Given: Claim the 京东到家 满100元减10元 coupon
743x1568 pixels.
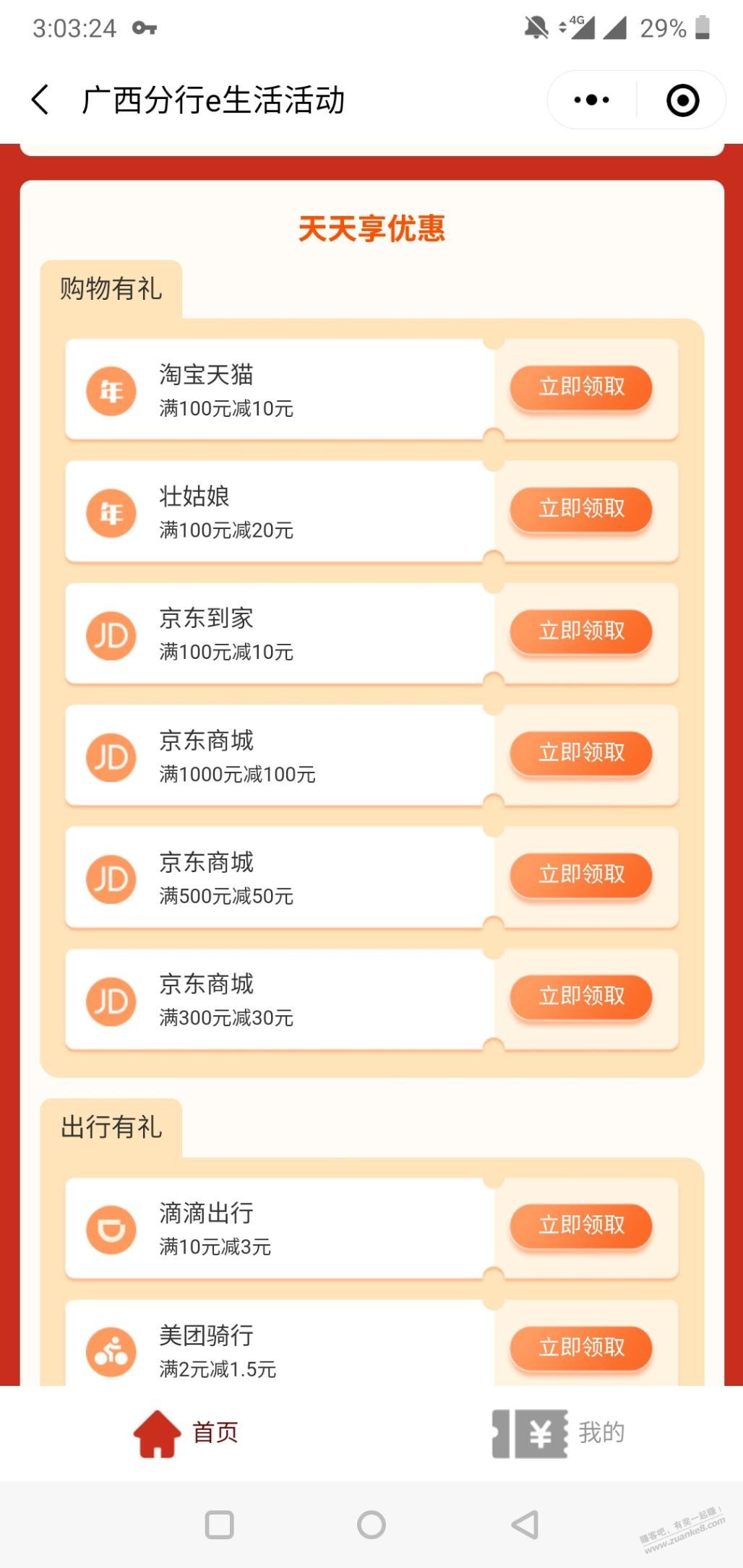Looking at the screenshot, I should tap(581, 632).
